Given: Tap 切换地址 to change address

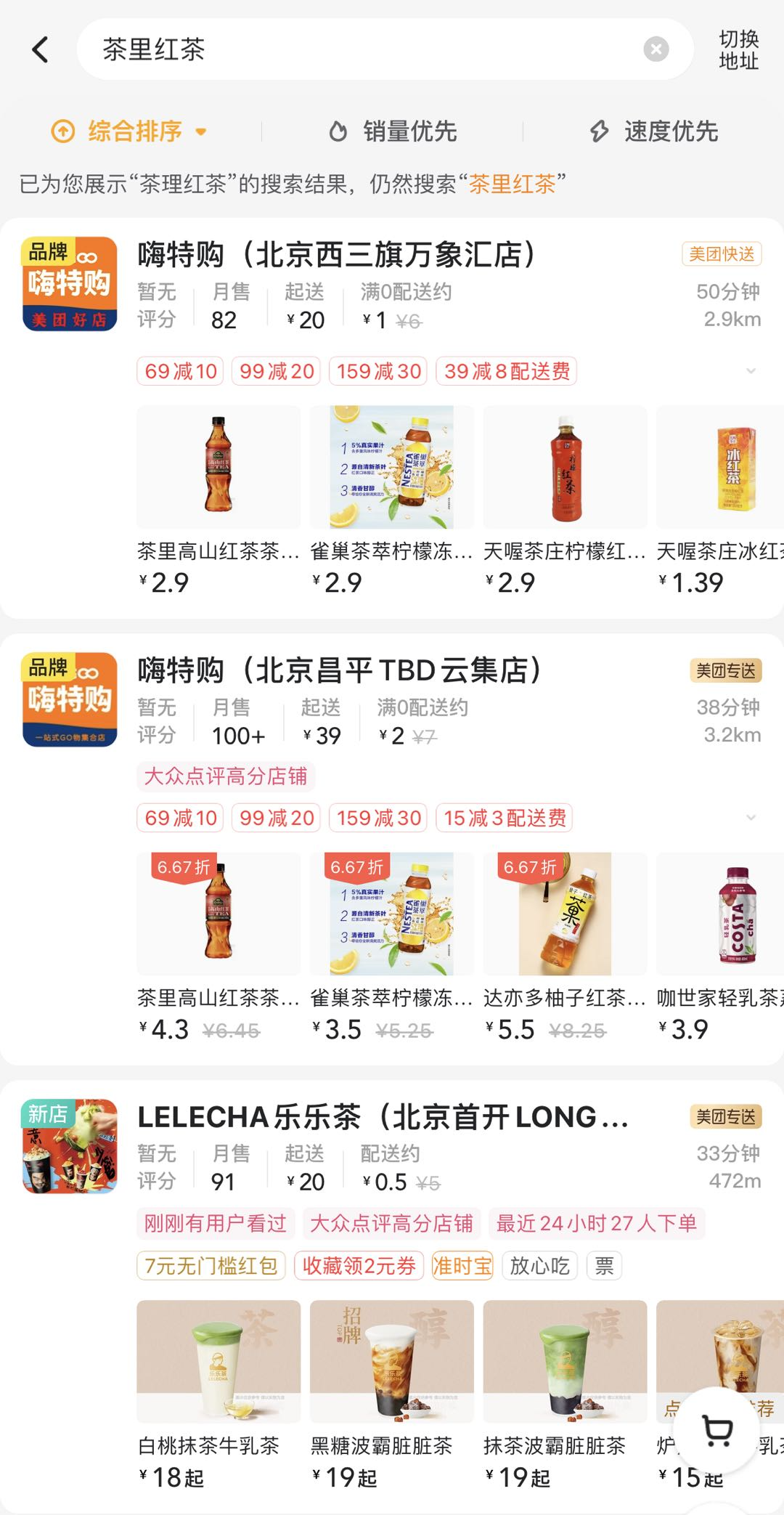Looking at the screenshot, I should coord(738,49).
